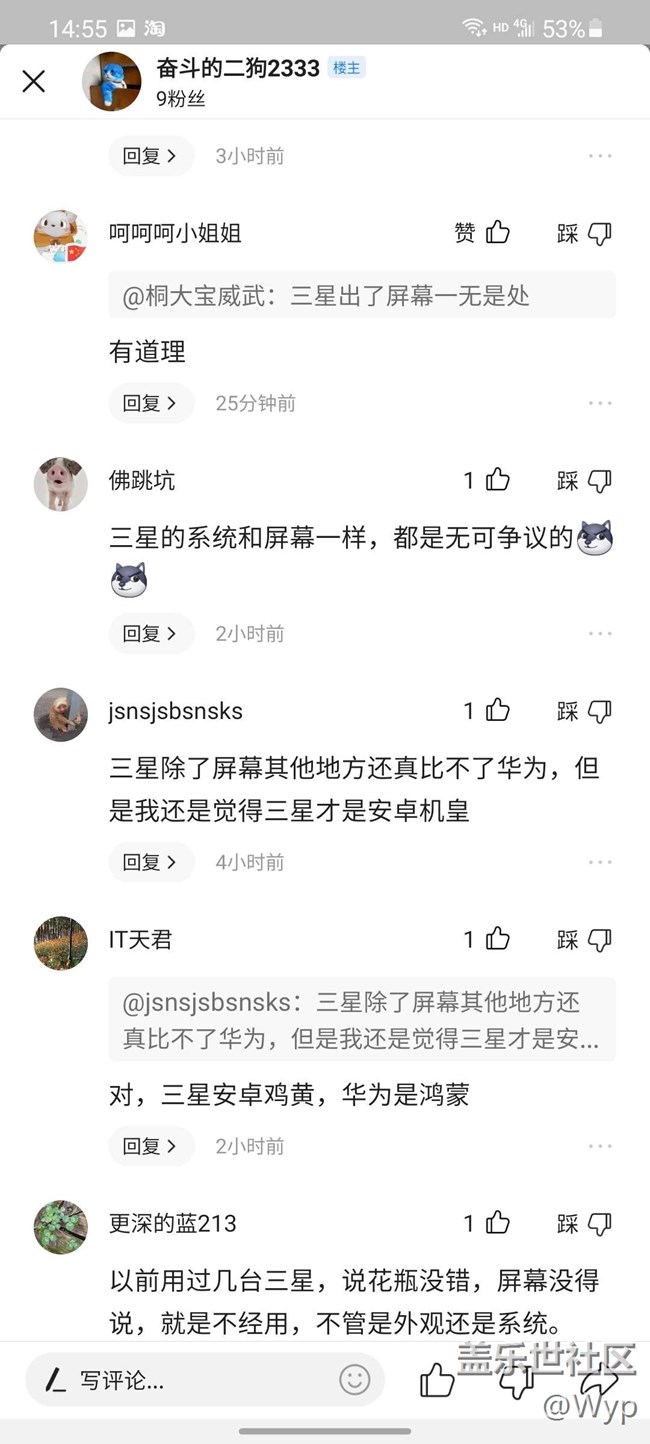The height and width of the screenshot is (1444, 650).
Task: Open more options for 呵呵呵小姐姐's comment
Action: coord(599,403)
